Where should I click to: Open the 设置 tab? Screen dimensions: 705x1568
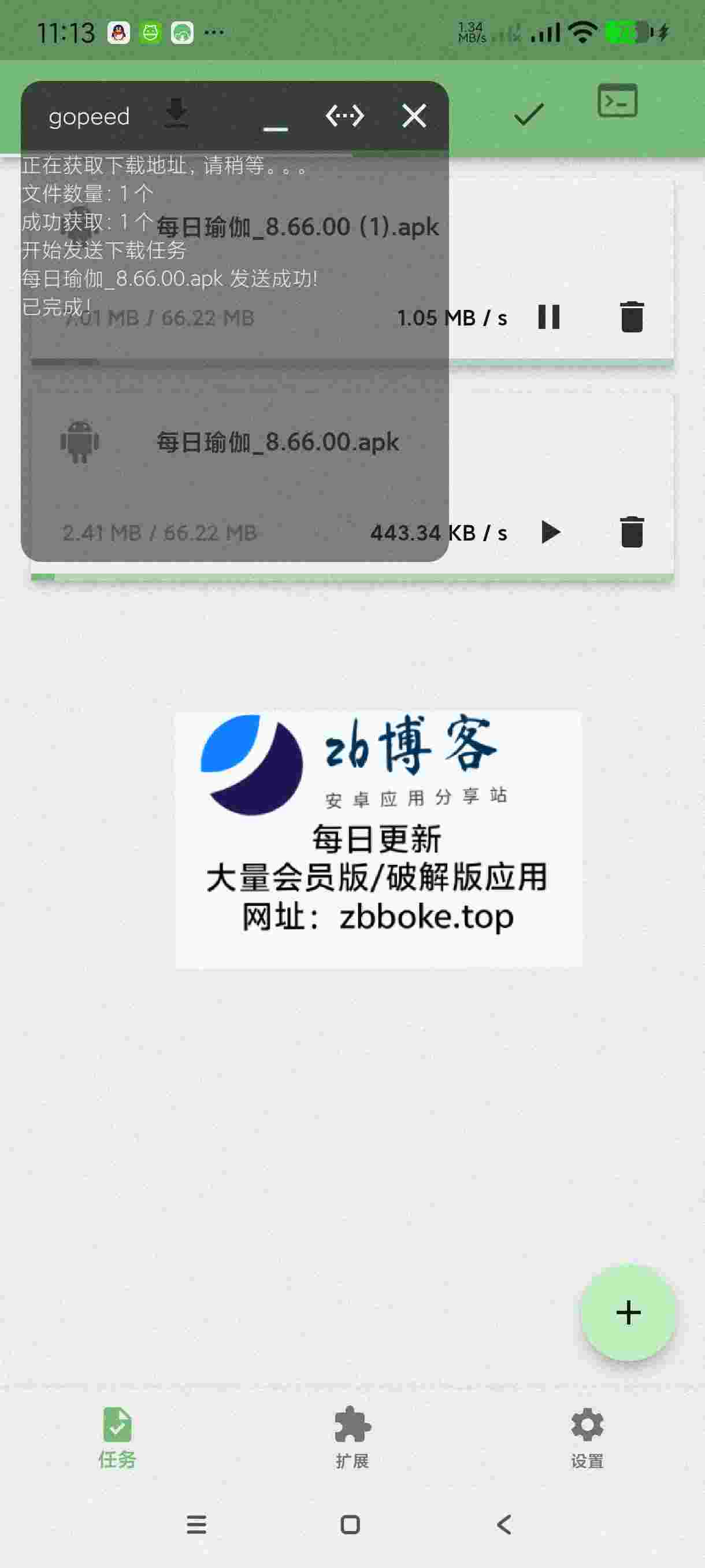click(x=587, y=1437)
